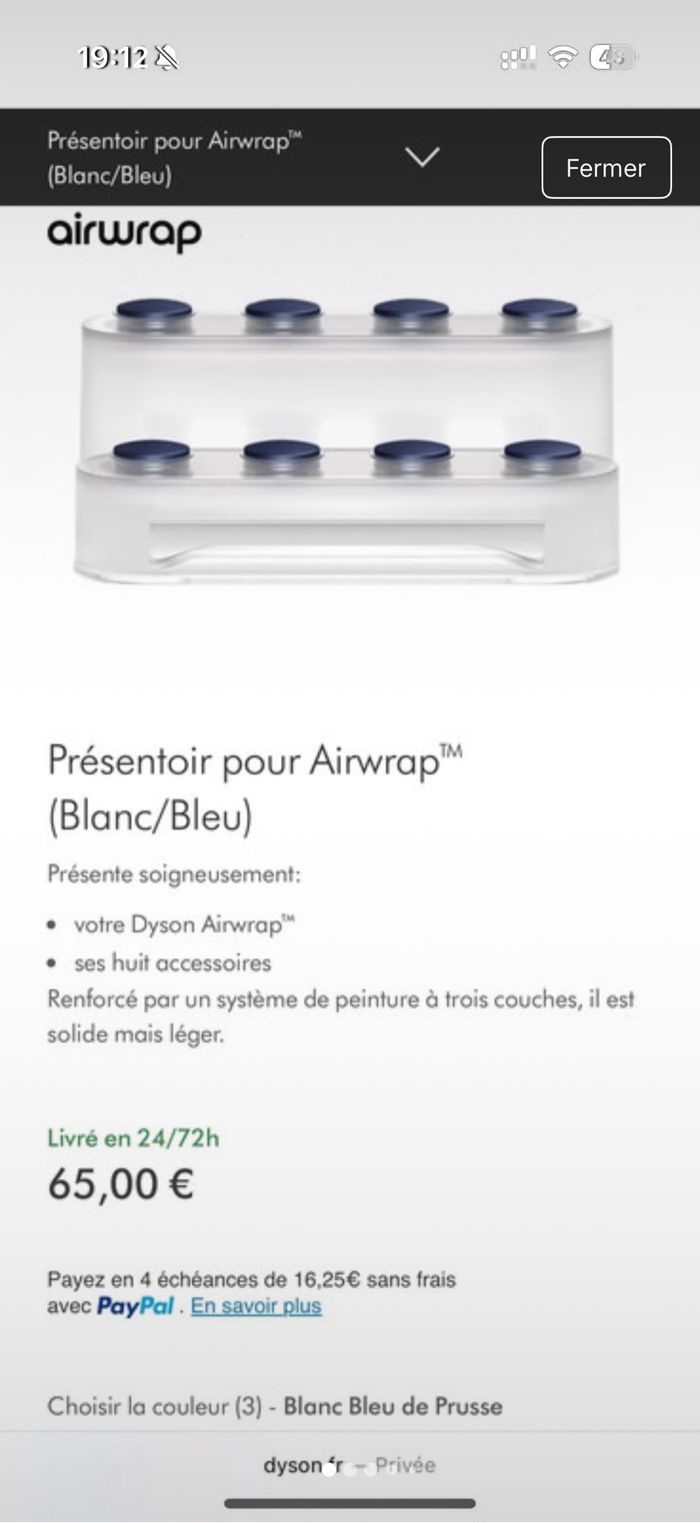Expand the Présentoir pour Airwrap dropdown chevron

point(423,157)
